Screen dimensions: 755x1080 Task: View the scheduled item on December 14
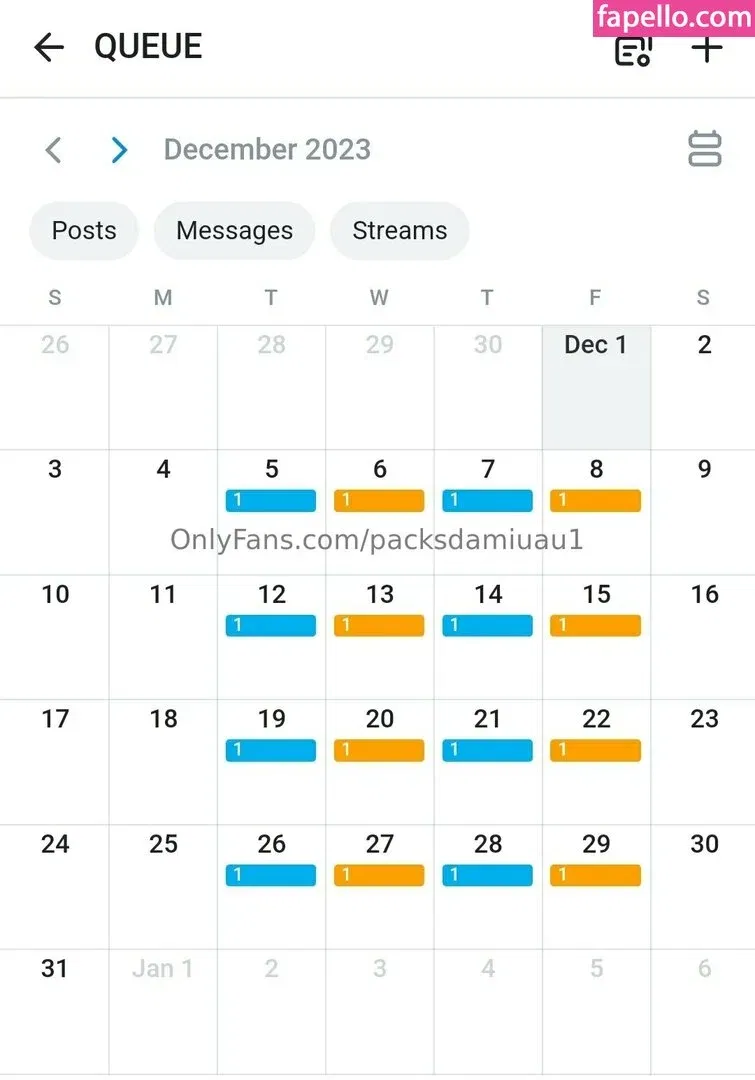coord(487,626)
